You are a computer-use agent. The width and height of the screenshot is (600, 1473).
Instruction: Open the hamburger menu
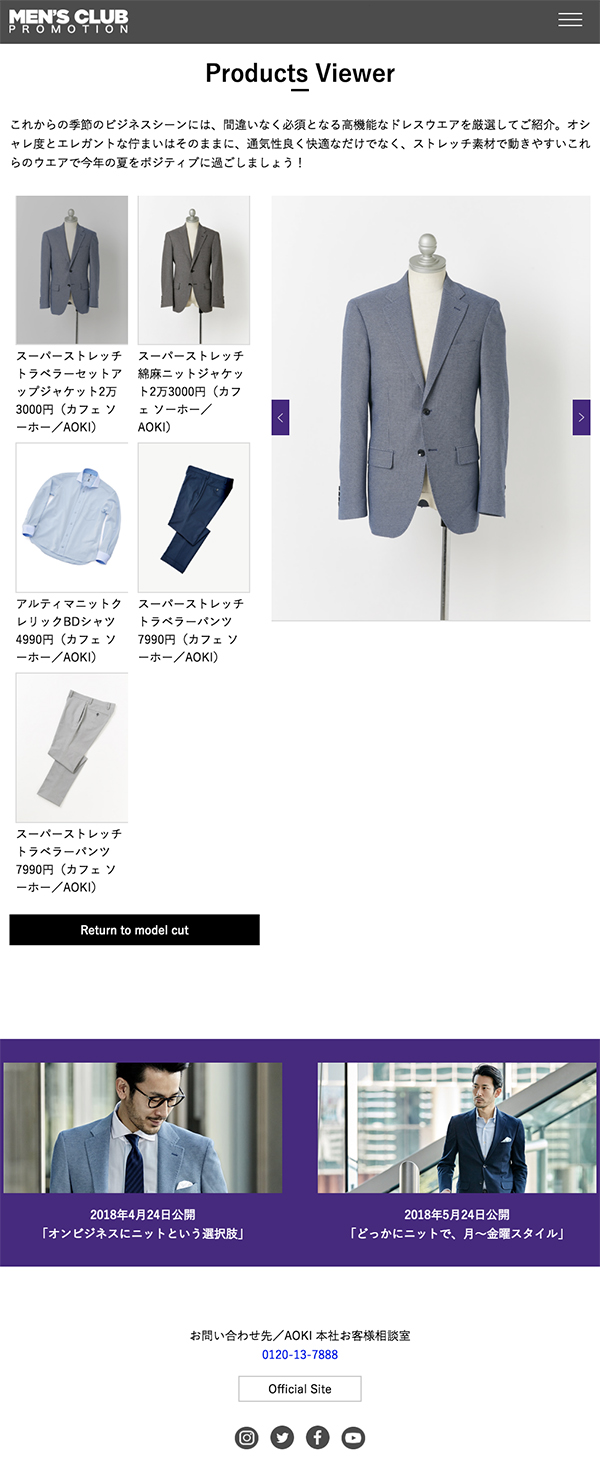[570, 20]
